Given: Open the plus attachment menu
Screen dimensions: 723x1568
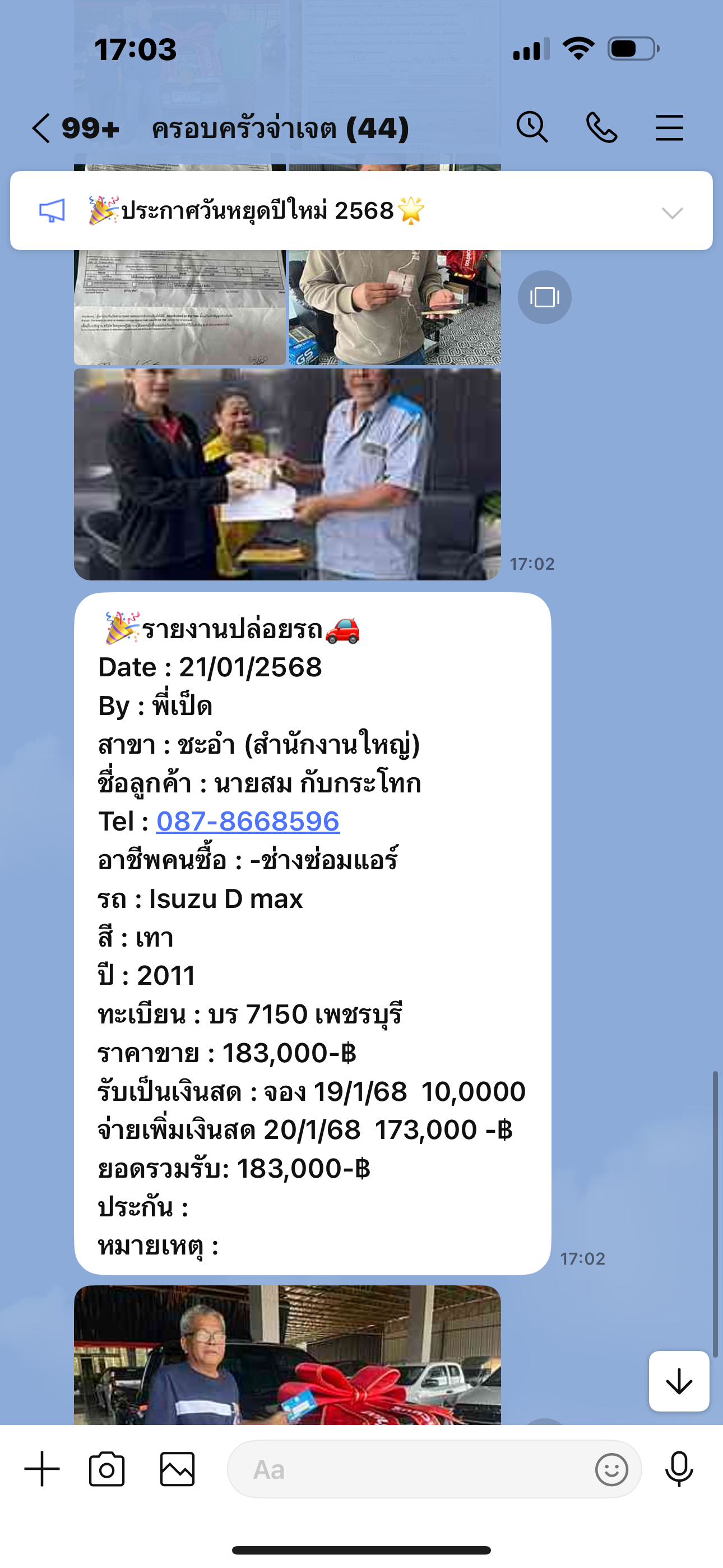Looking at the screenshot, I should coord(42,1469).
